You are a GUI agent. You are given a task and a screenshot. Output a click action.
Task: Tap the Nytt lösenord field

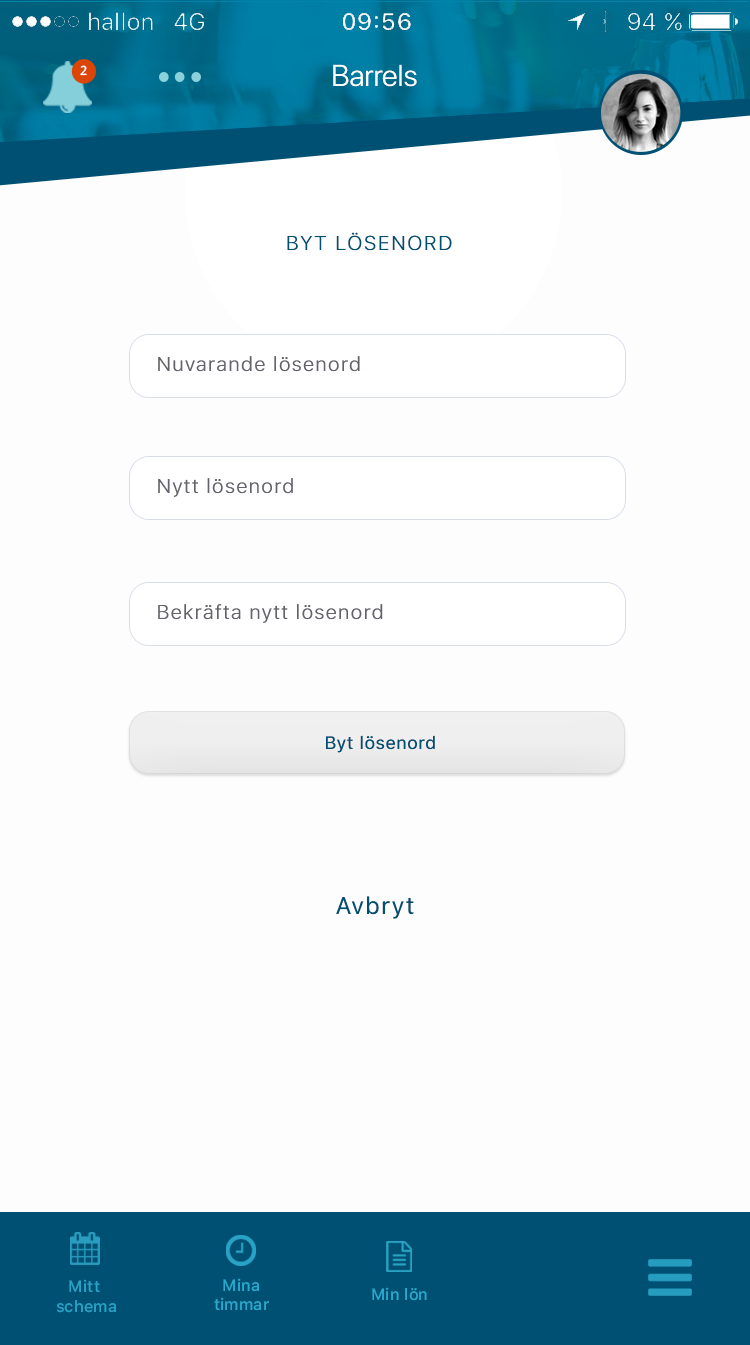(x=377, y=488)
